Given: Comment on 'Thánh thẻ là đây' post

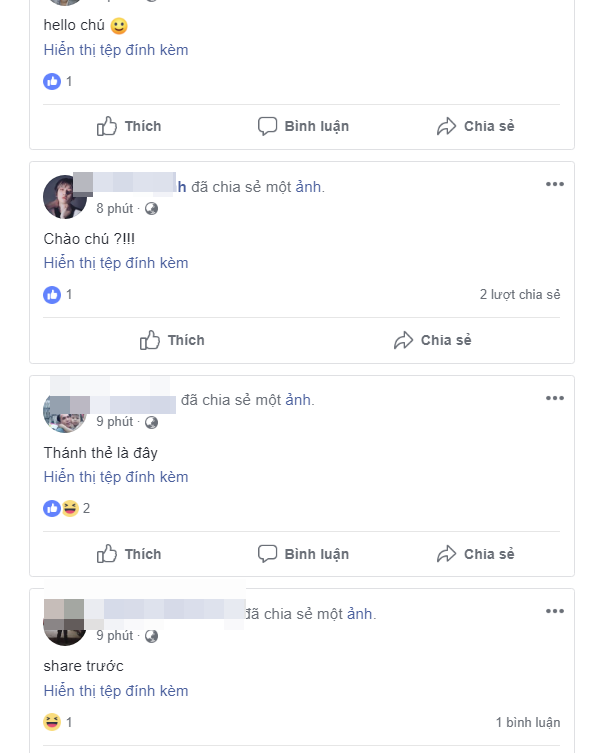Looking at the screenshot, I should [x=303, y=554].
